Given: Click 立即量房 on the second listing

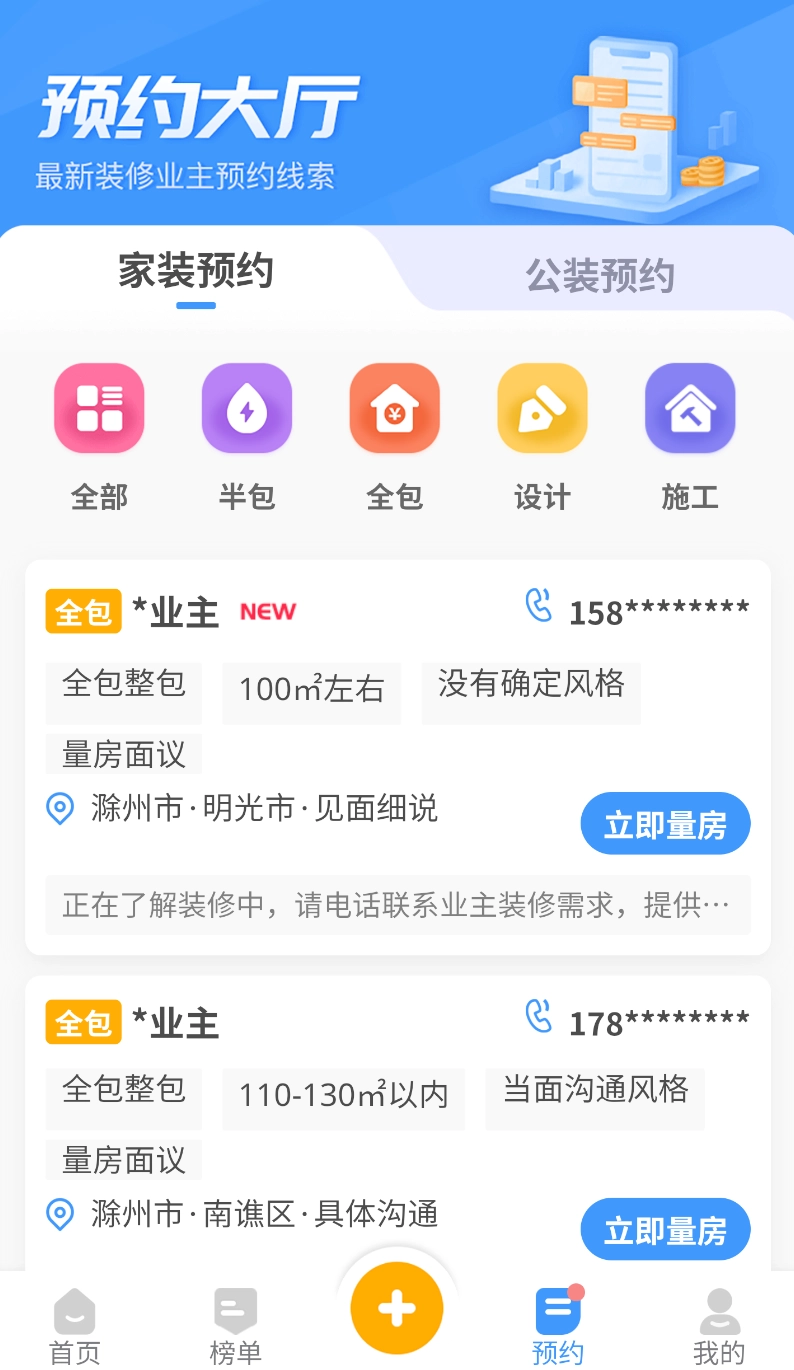Looking at the screenshot, I should coord(664,1230).
